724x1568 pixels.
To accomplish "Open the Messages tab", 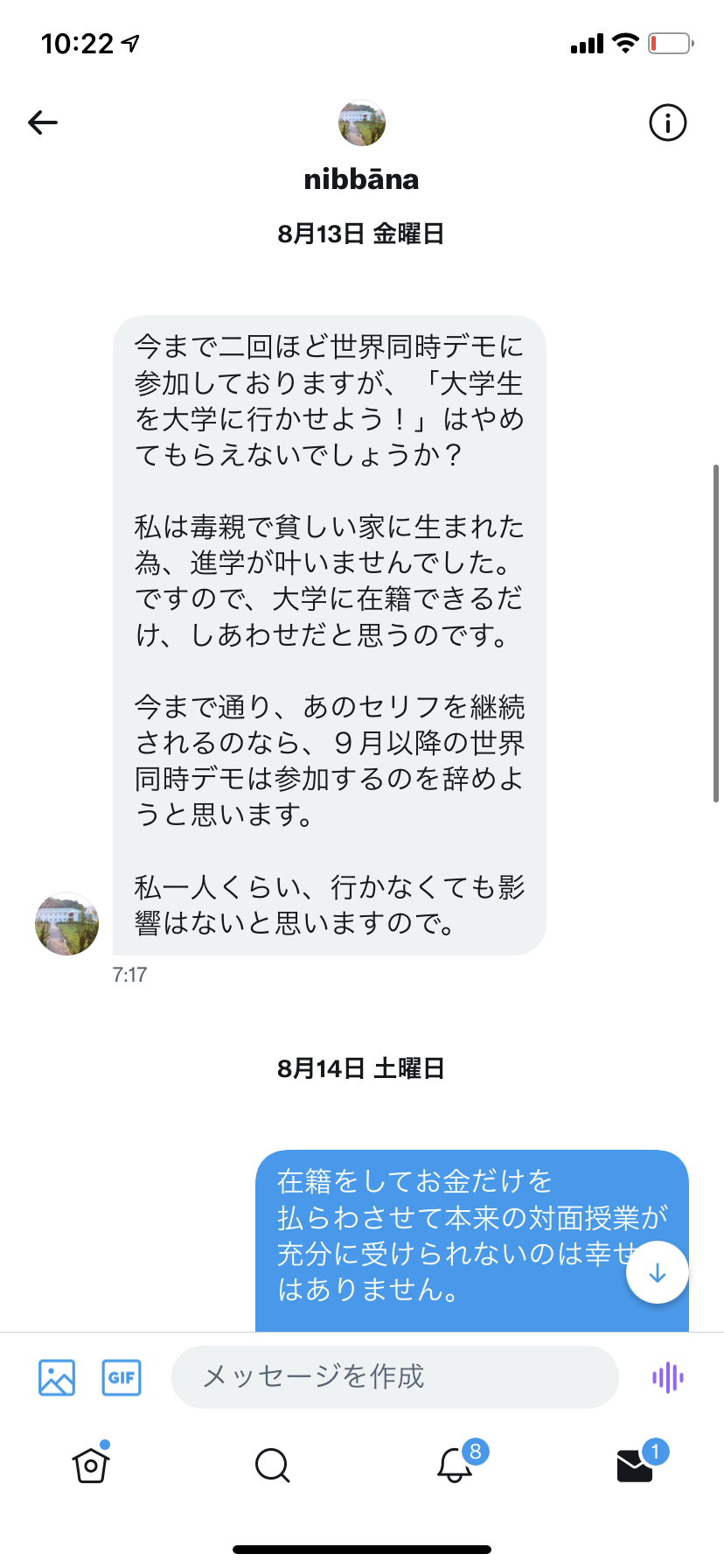I will (x=636, y=1465).
